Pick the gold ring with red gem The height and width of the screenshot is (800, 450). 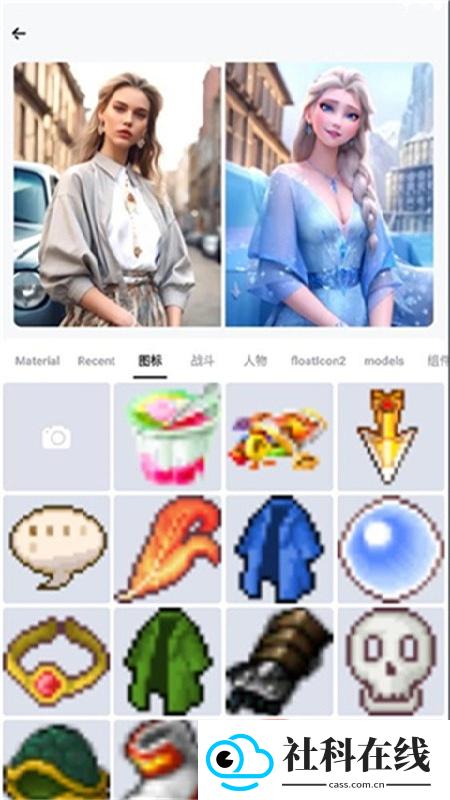[57, 661]
